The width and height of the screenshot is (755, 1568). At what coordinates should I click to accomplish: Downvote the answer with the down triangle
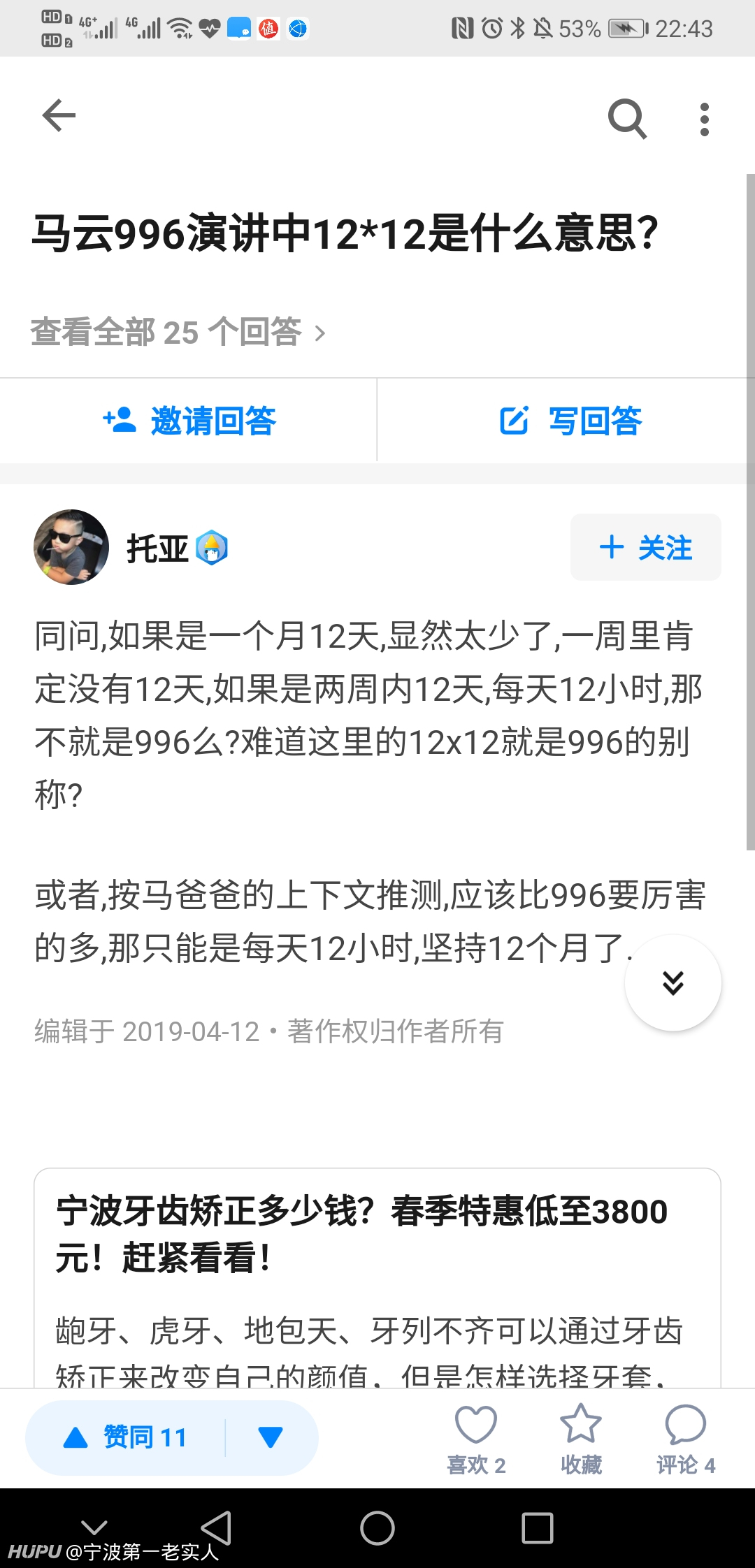click(271, 1437)
